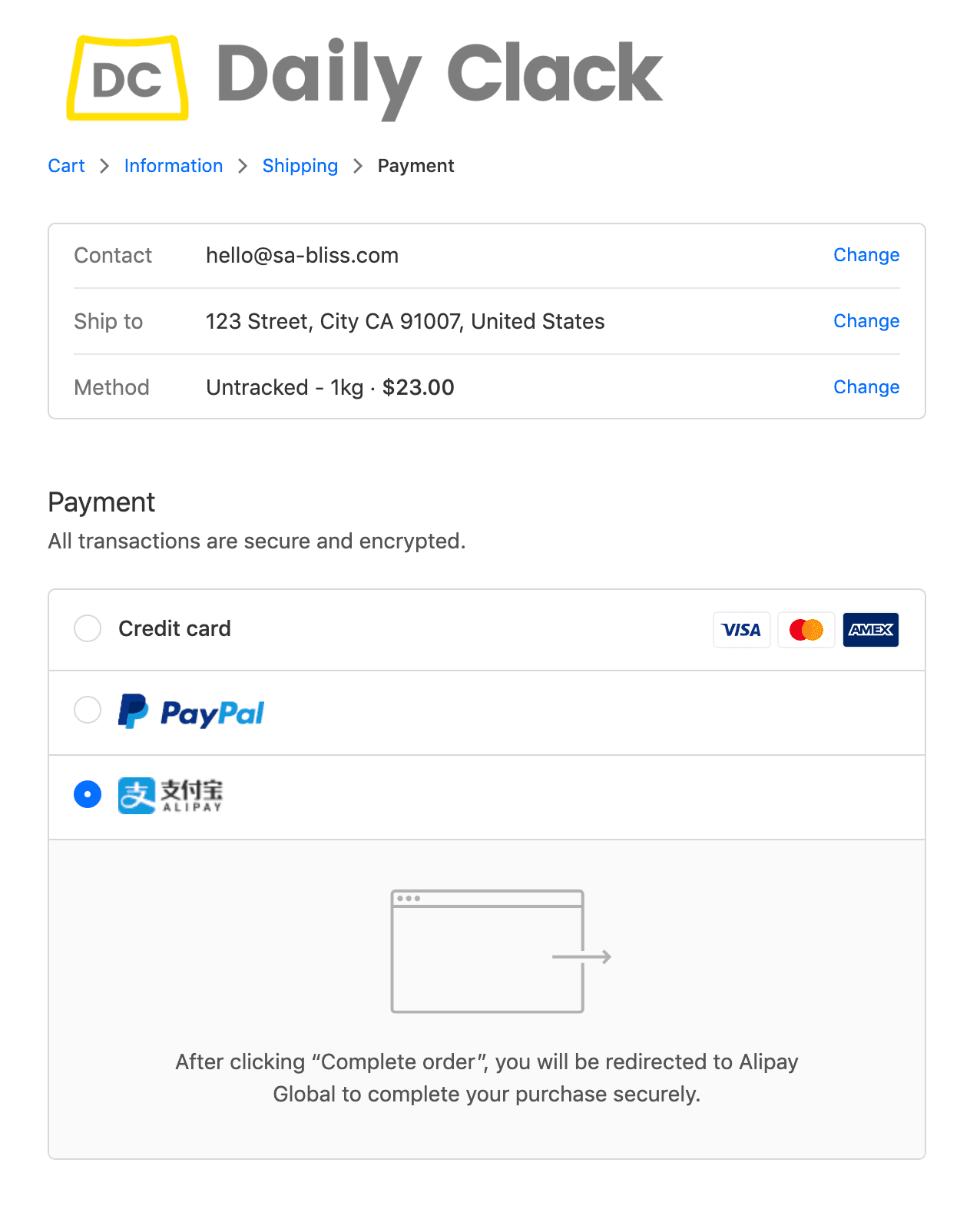The width and height of the screenshot is (980, 1209).
Task: Choose PayPal as payment option
Action: click(88, 710)
